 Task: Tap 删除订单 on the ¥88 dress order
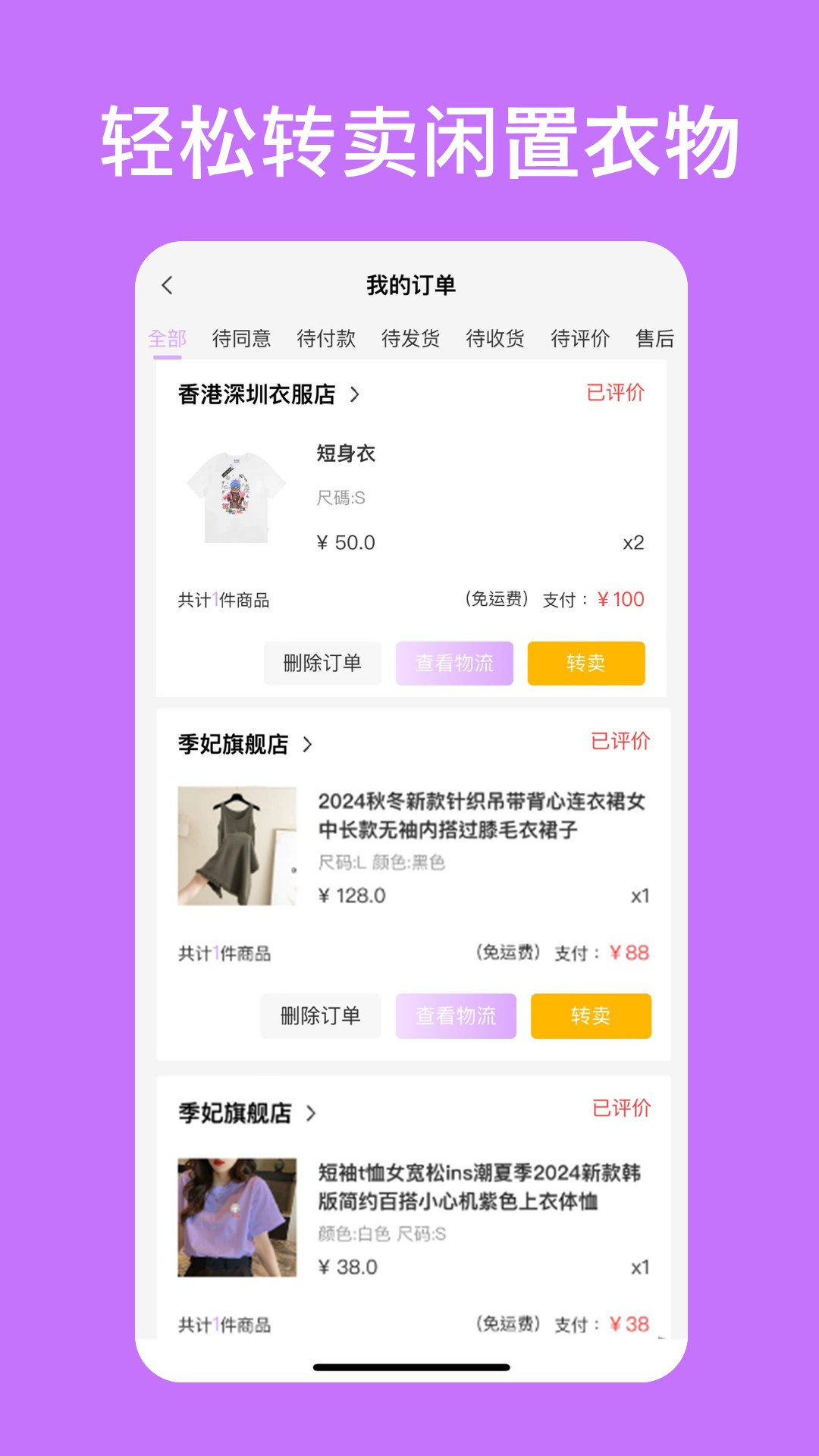pos(320,1016)
